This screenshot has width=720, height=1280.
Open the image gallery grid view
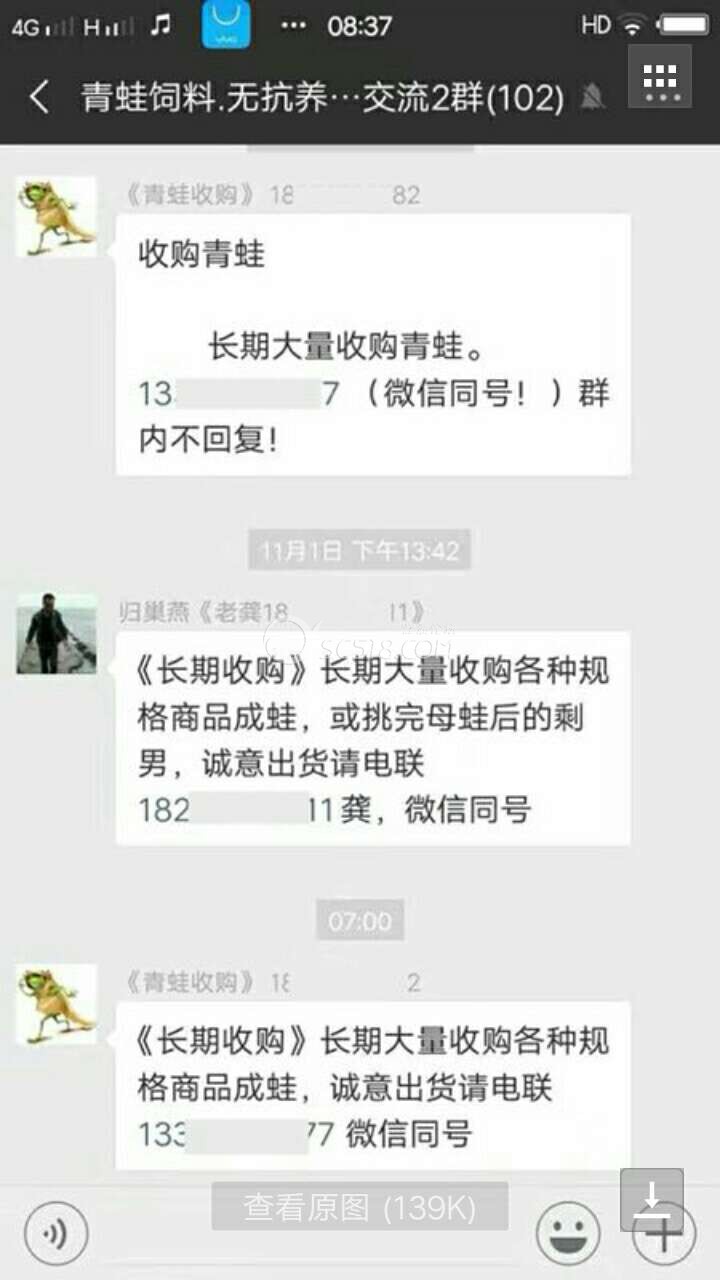click(x=660, y=76)
